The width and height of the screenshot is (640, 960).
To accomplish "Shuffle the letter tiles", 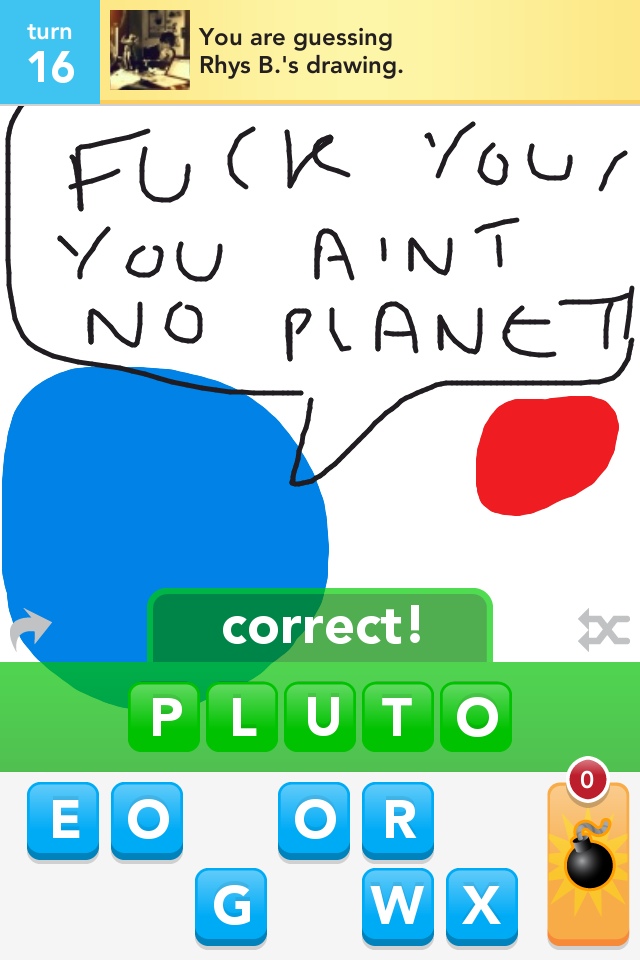I will 603,630.
